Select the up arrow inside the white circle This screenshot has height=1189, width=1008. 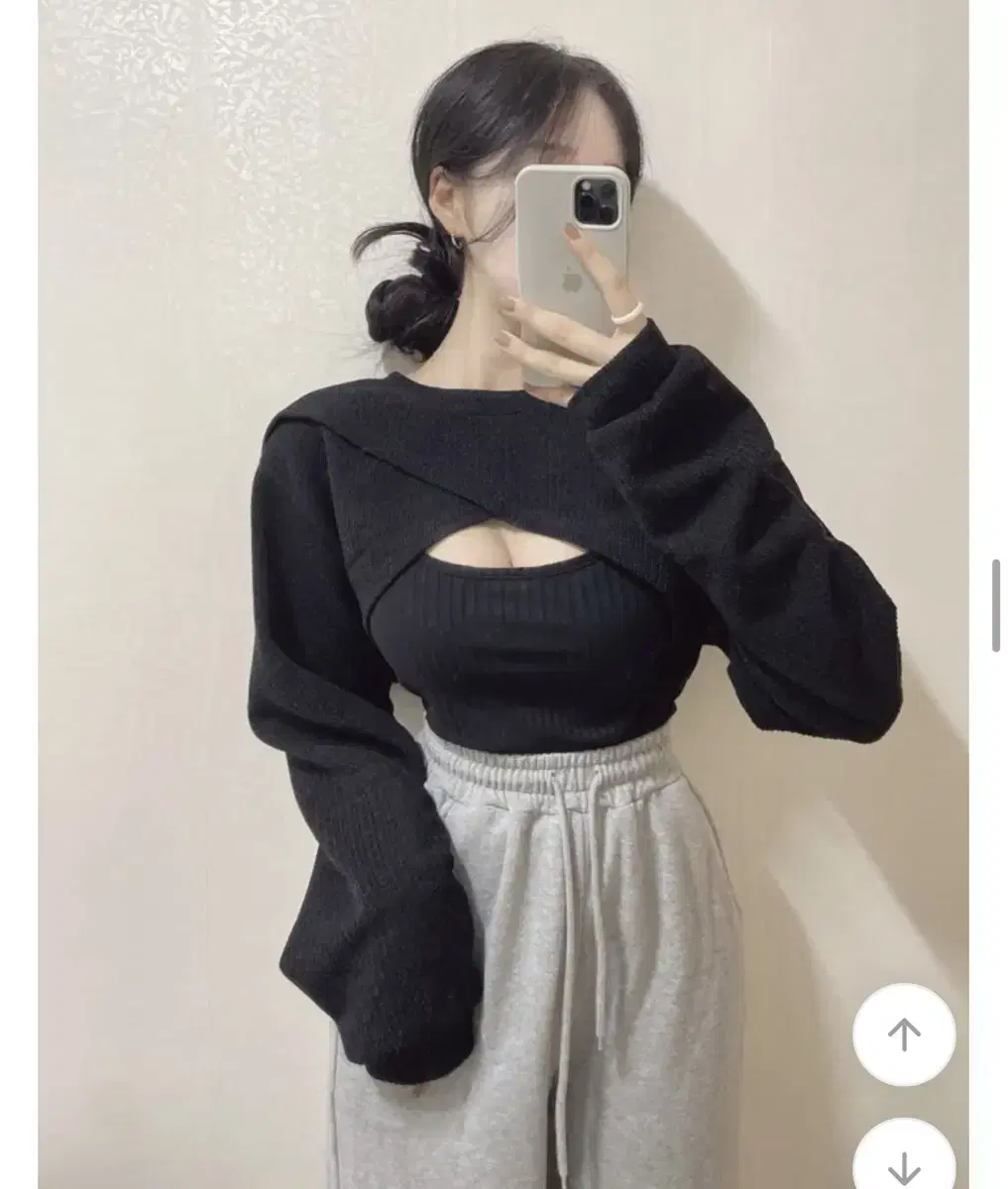905,1034
